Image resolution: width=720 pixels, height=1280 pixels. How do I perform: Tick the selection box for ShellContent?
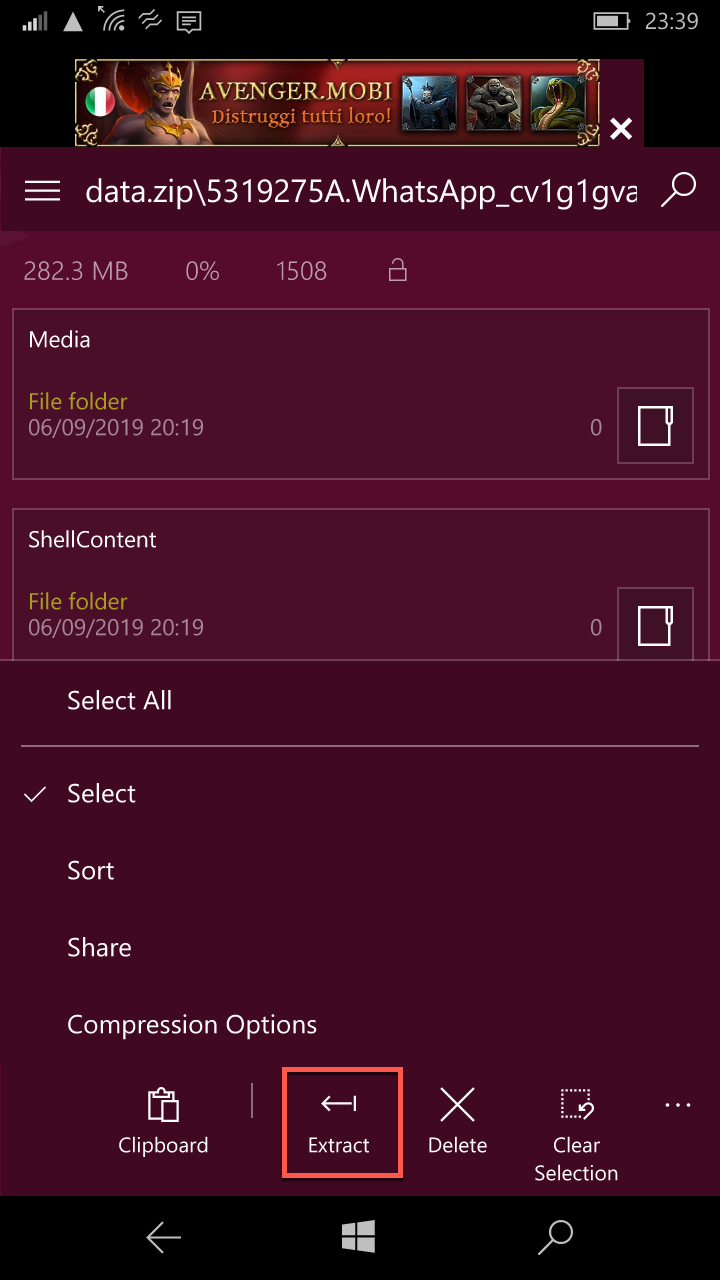pyautogui.click(x=655, y=624)
